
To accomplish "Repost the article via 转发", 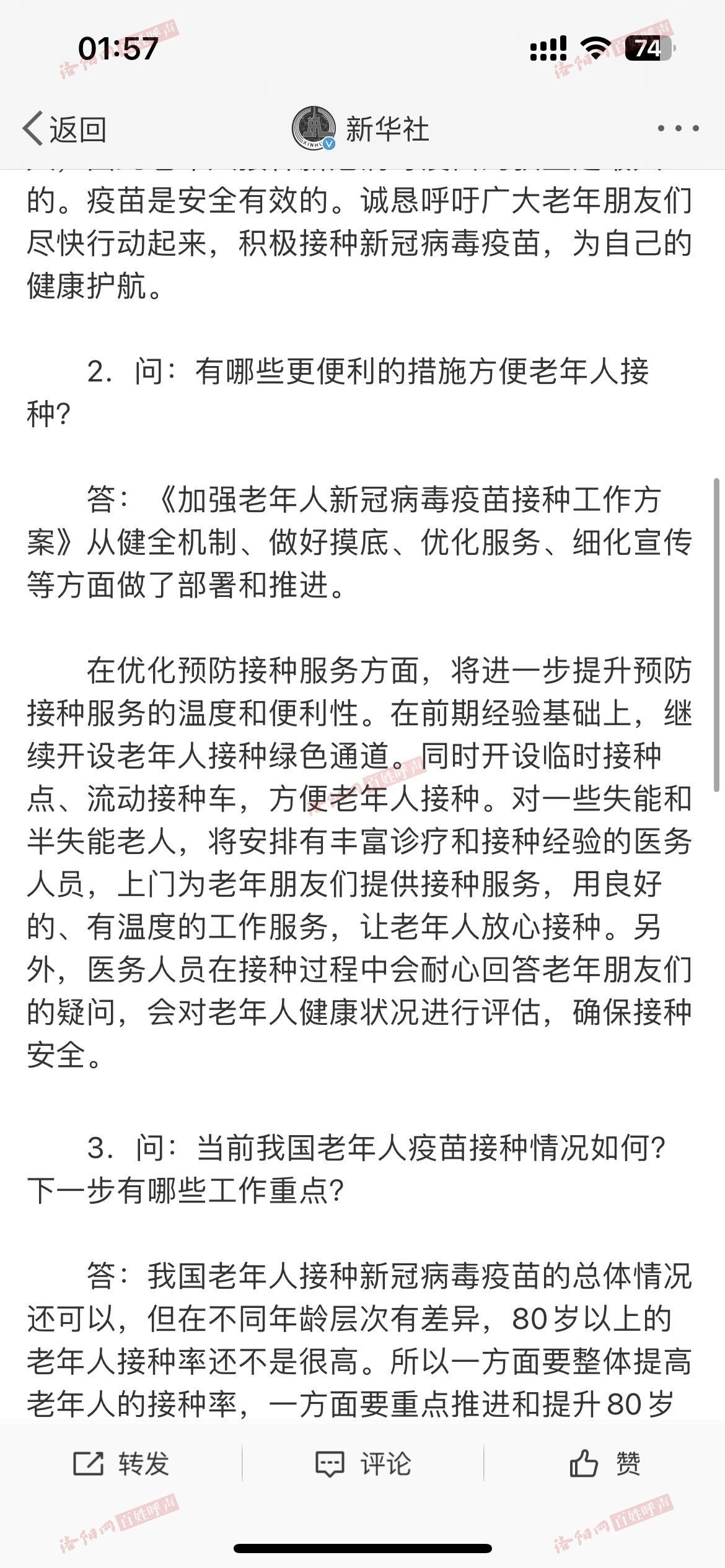I will coord(121,1463).
